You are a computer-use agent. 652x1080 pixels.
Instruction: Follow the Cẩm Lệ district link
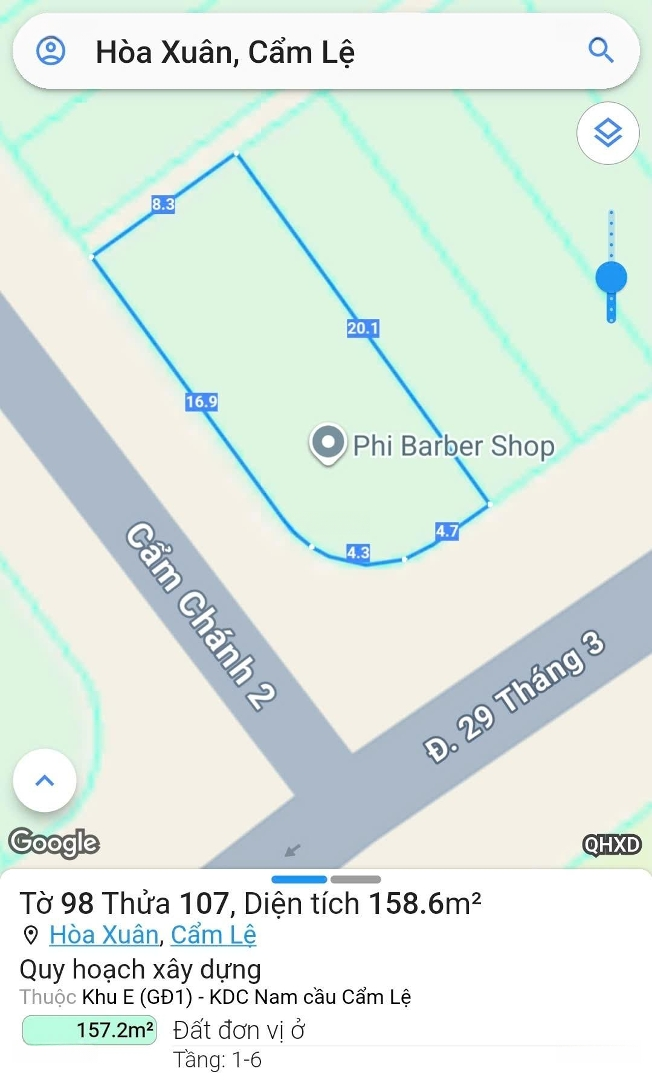[x=213, y=935]
